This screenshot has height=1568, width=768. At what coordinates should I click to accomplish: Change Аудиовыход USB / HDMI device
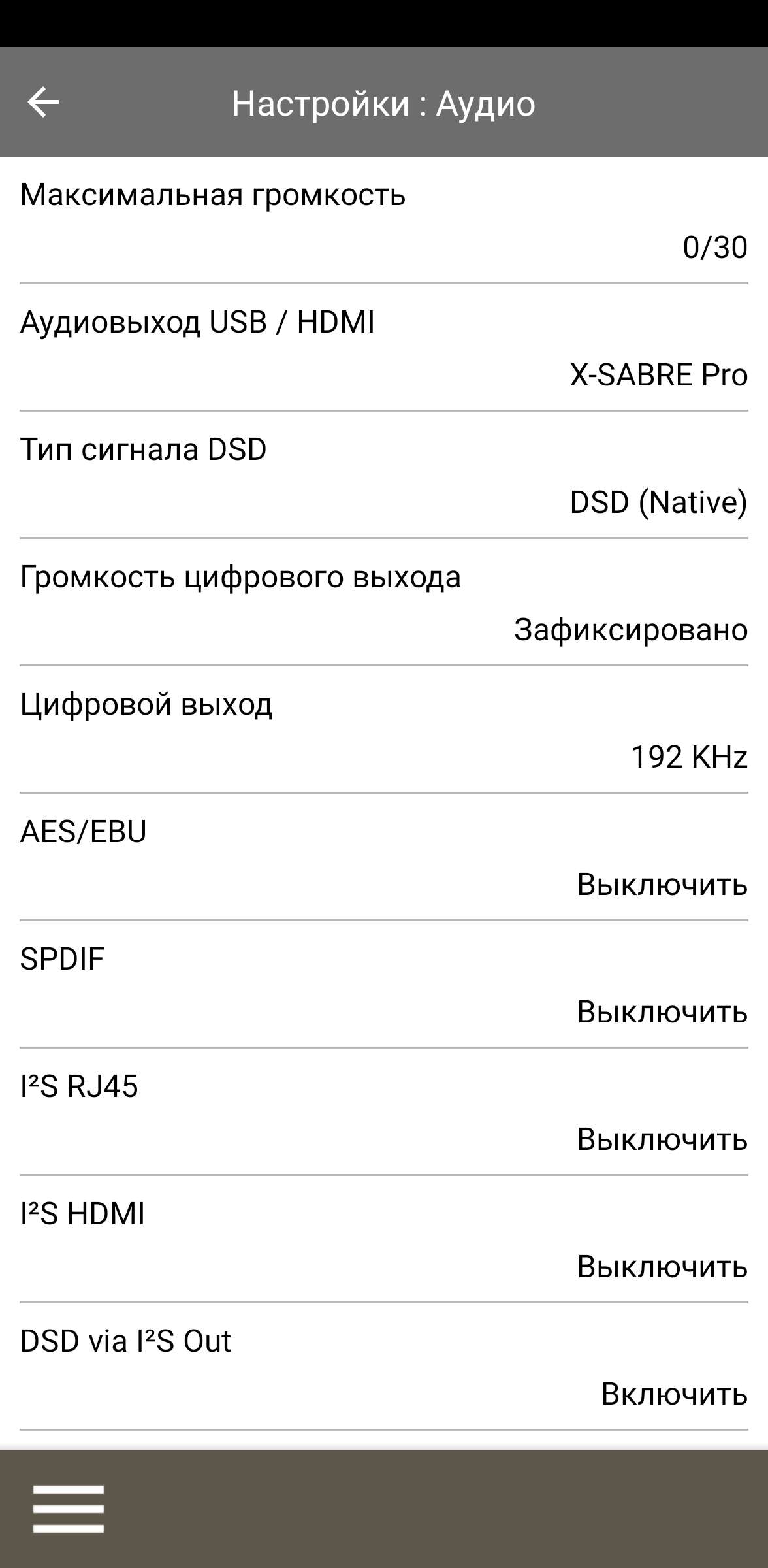point(384,348)
